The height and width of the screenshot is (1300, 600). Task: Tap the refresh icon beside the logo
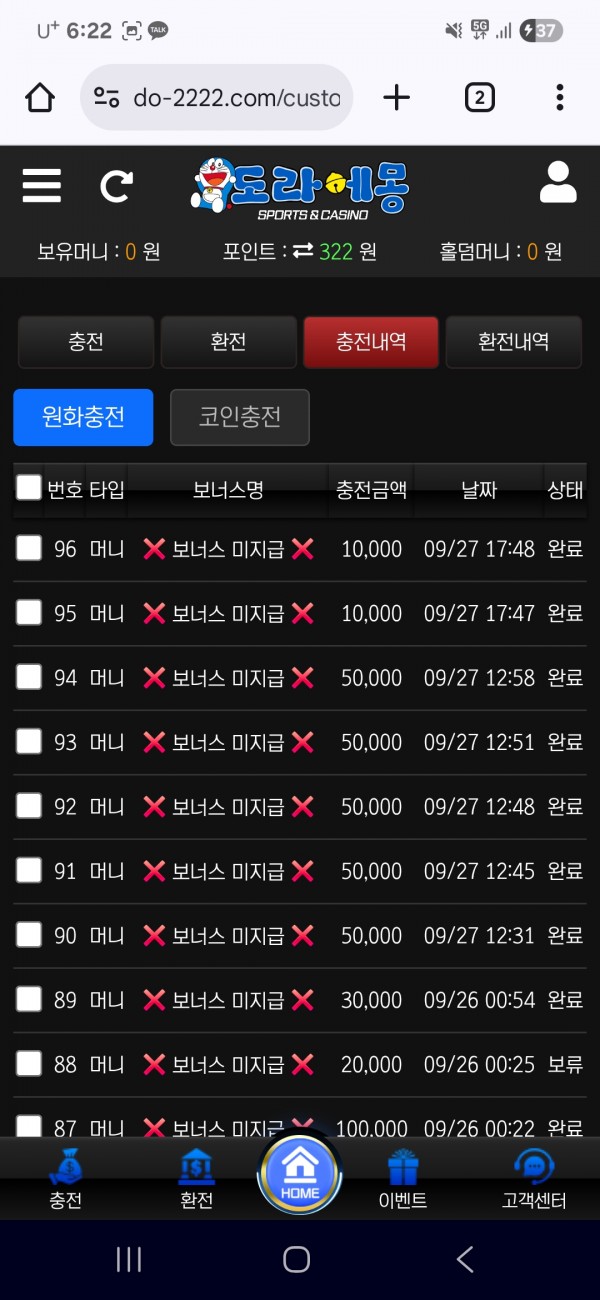[x=116, y=186]
